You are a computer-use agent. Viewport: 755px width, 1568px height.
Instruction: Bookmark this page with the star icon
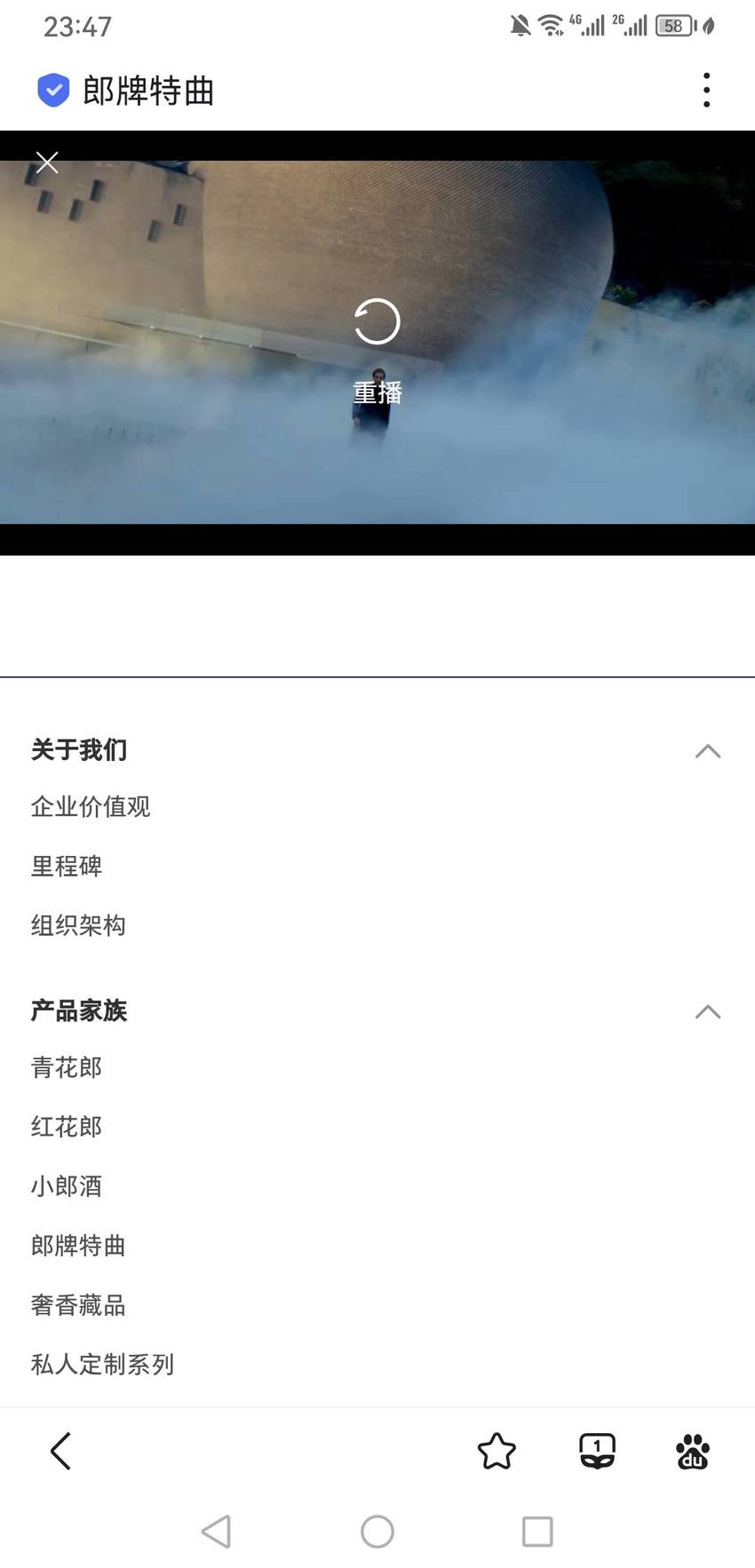click(x=497, y=1452)
